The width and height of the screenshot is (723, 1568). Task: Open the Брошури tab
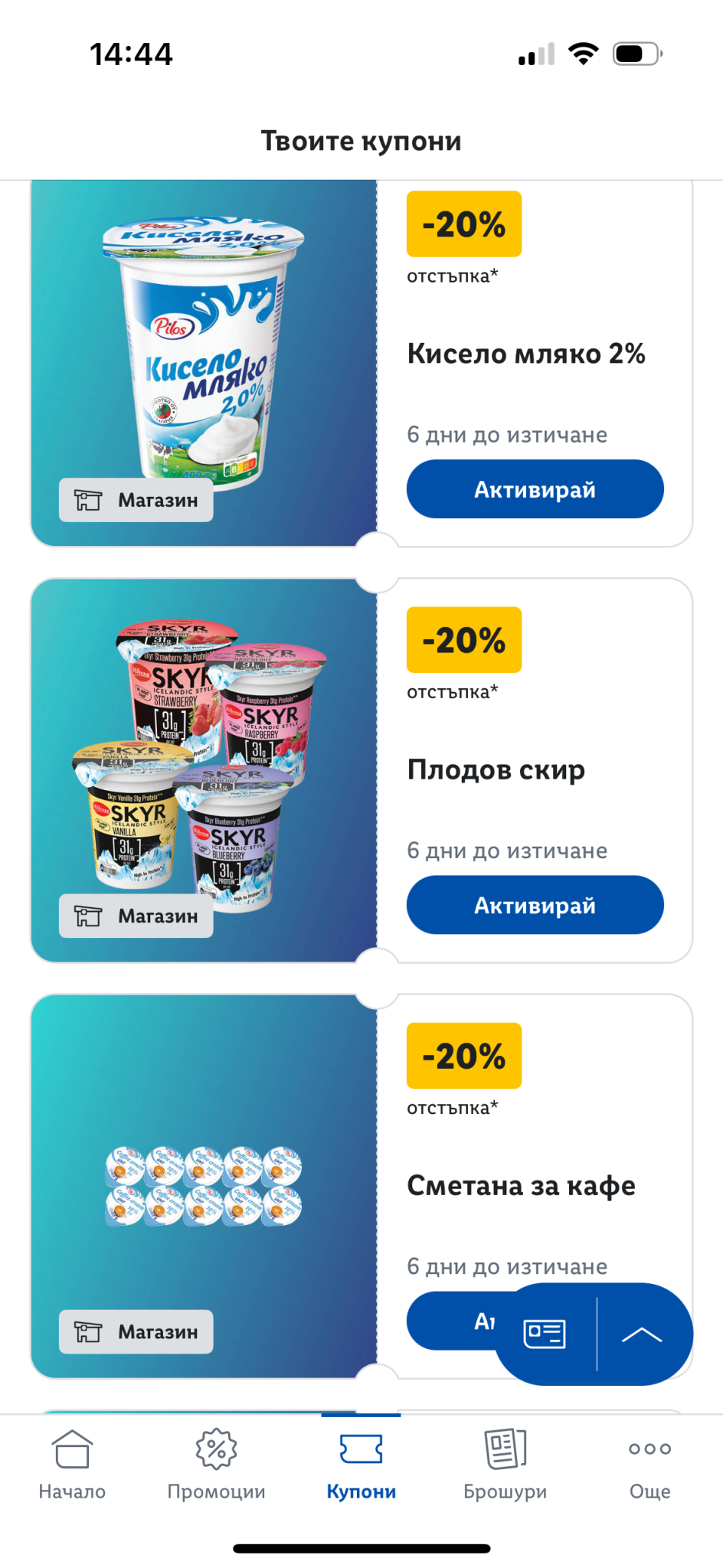pyautogui.click(x=505, y=1463)
